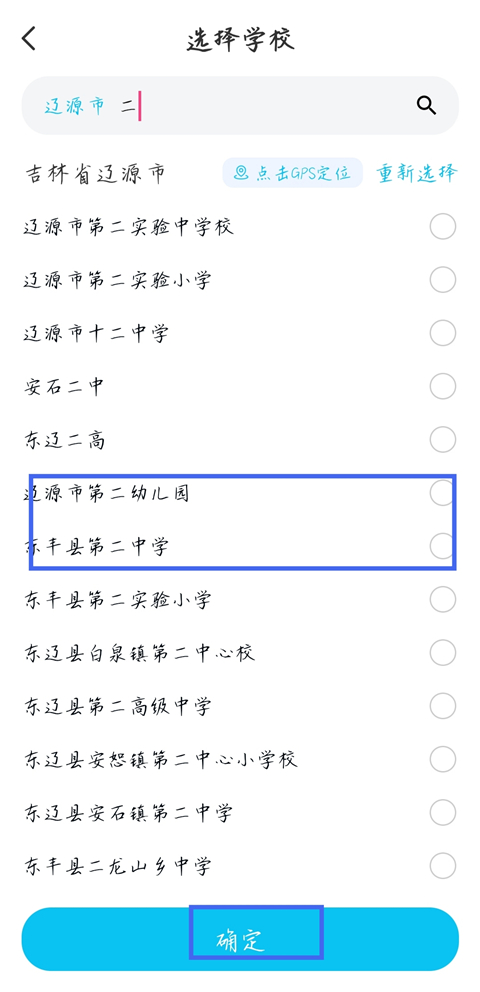
Task: Select 东辽县安恕镇第二中心小学校
Action: (240, 759)
